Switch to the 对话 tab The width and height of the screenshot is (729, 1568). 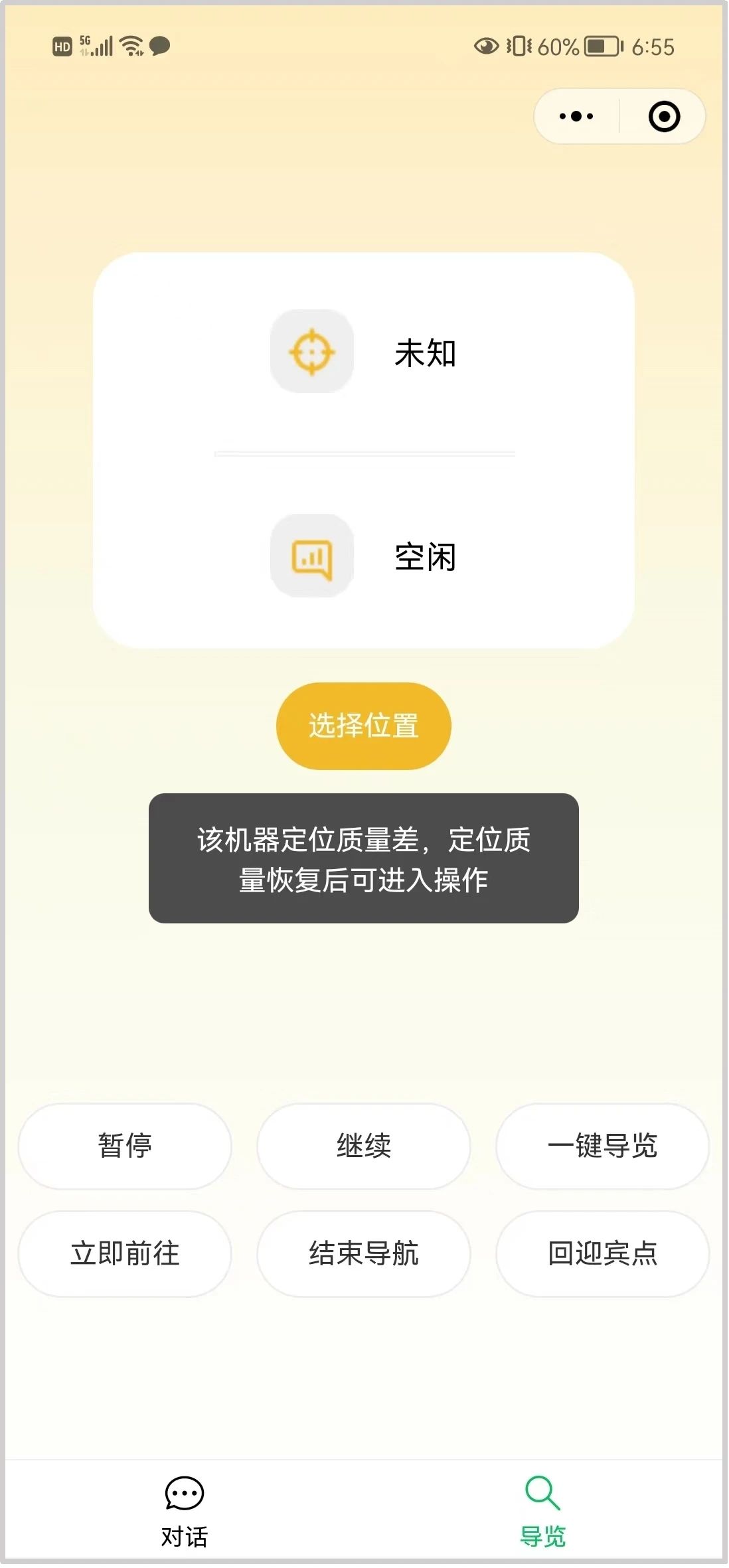[184, 1512]
